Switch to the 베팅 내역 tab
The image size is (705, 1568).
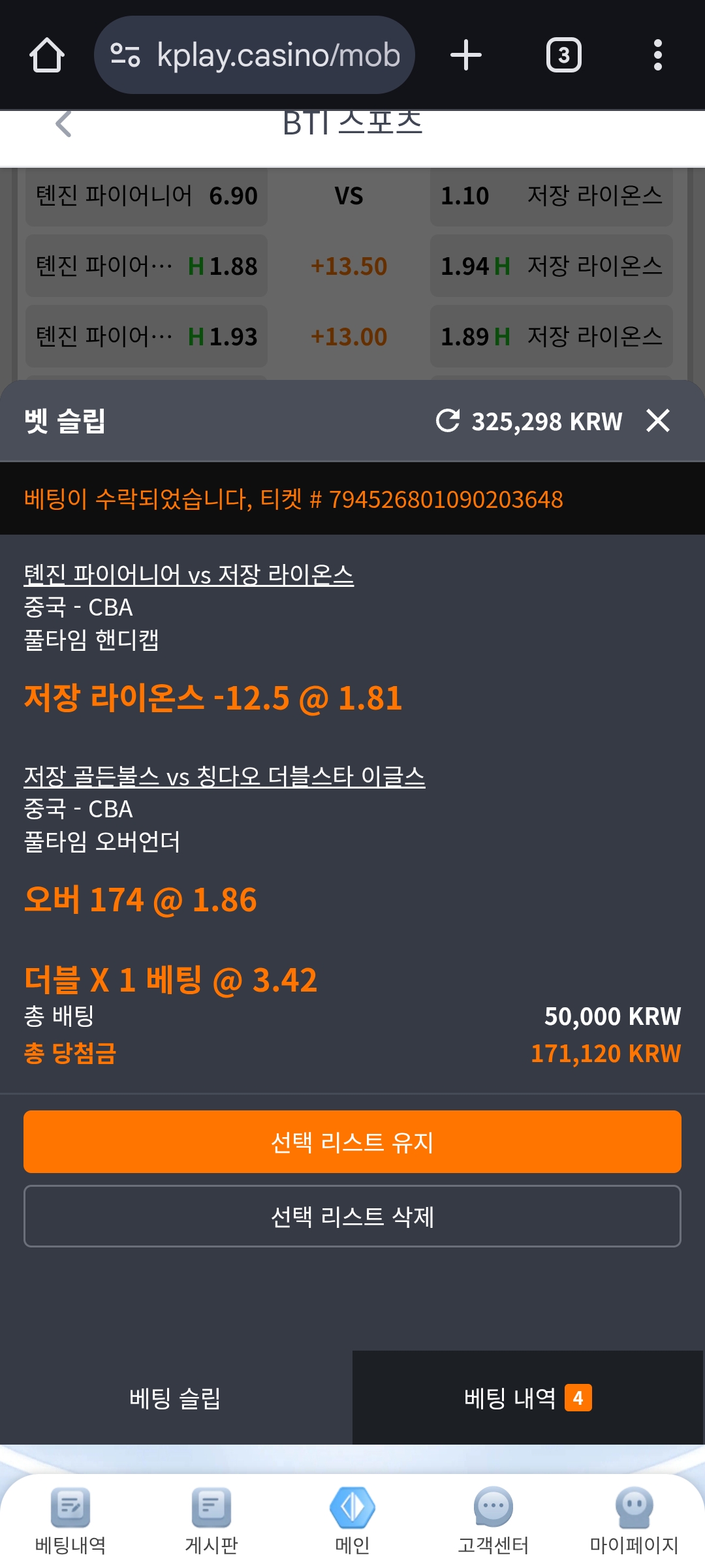527,1398
